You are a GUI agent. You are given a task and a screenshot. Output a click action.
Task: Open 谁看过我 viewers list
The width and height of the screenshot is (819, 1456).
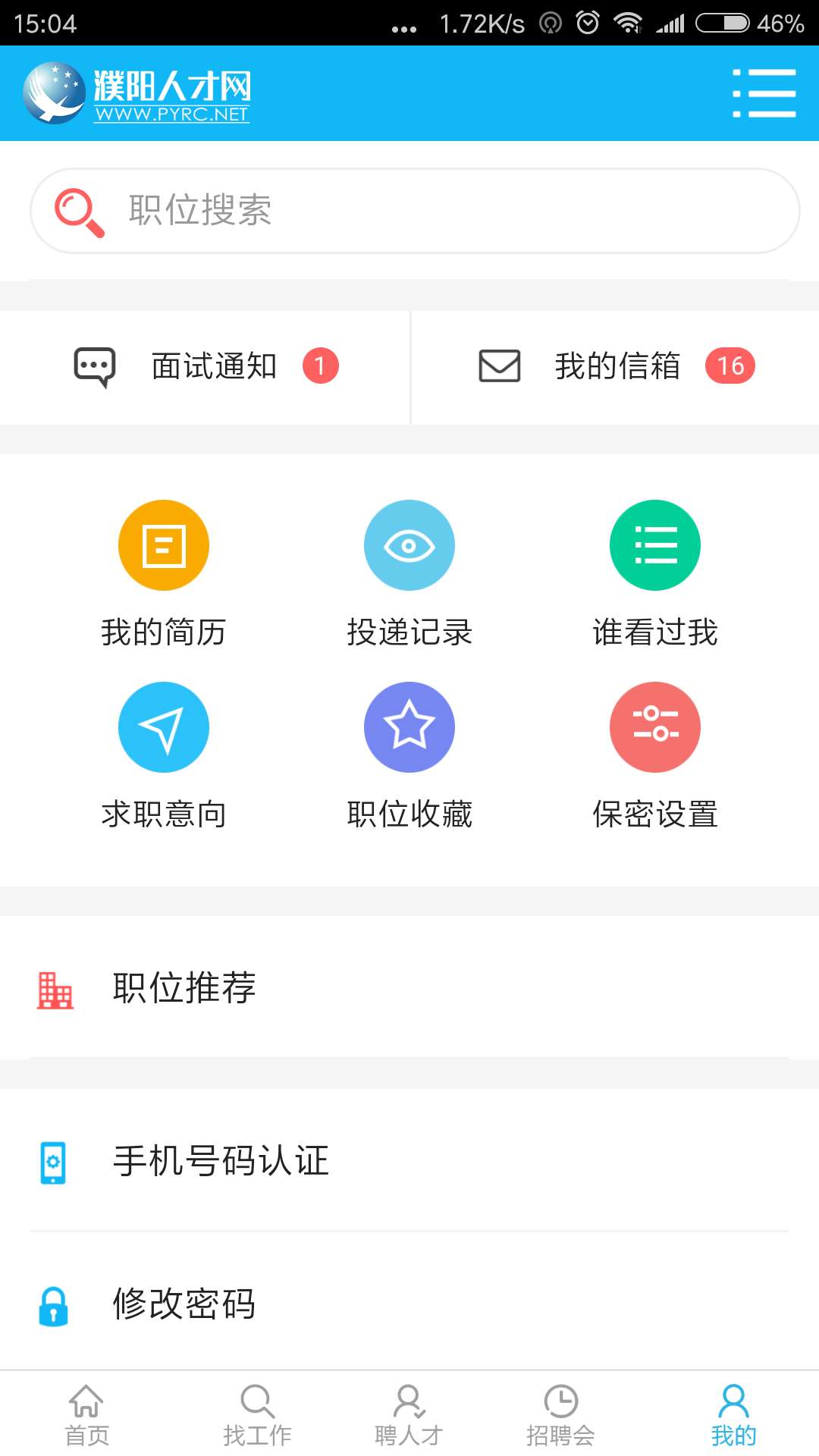tap(655, 576)
